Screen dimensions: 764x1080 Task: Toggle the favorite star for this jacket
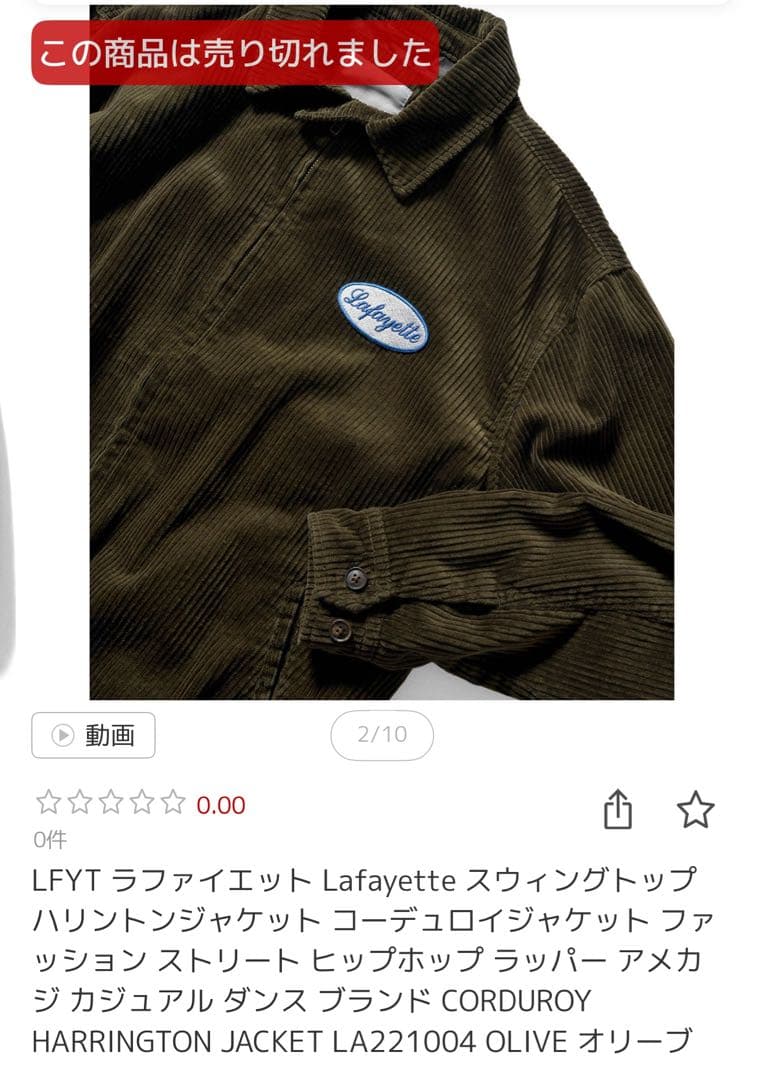click(697, 812)
